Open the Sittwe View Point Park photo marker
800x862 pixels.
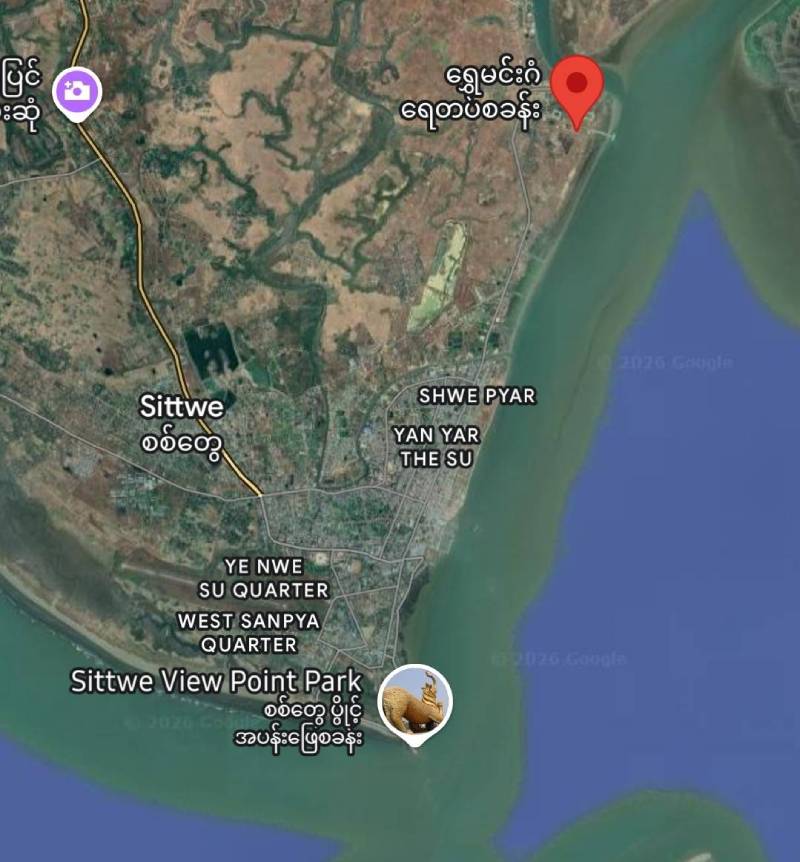tap(415, 701)
